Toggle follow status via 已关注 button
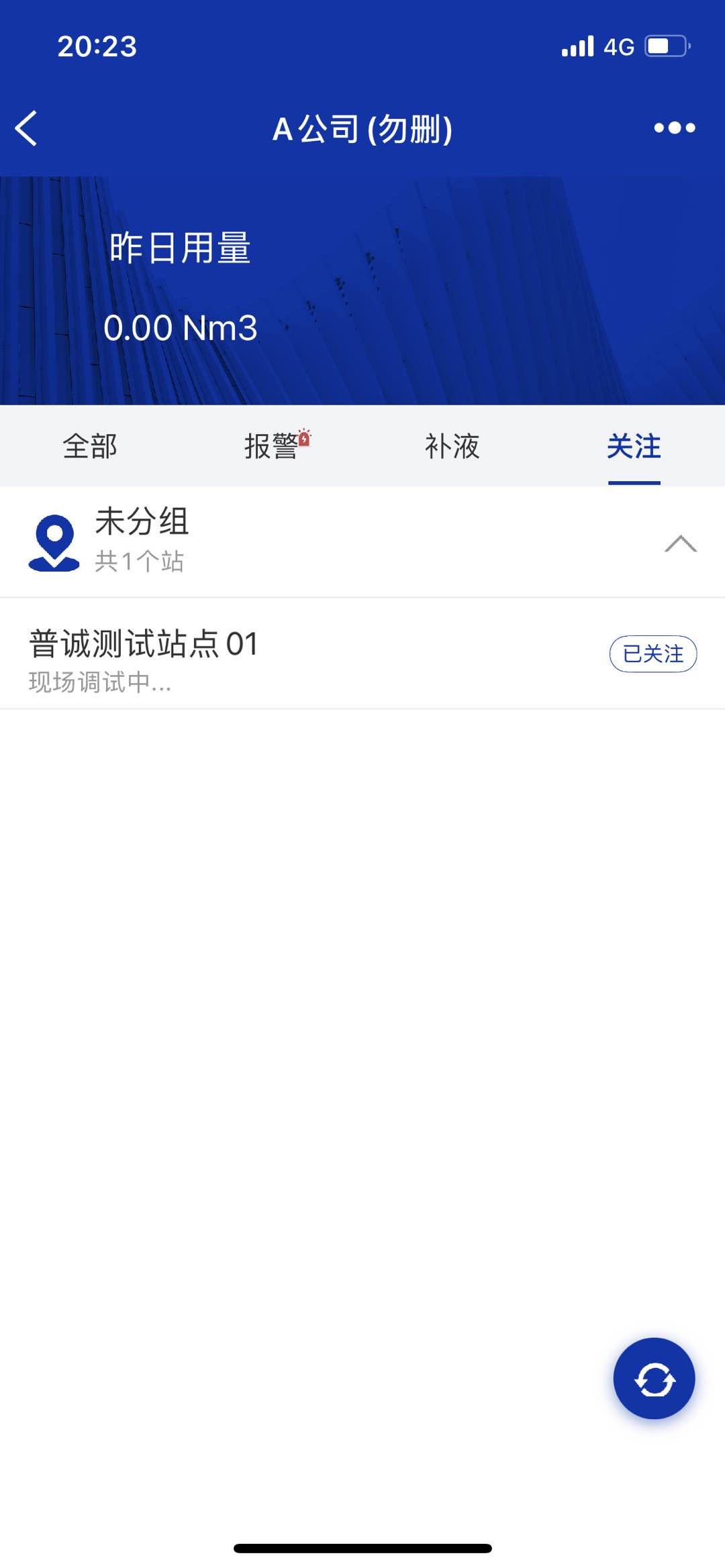725x1568 pixels. [653, 653]
